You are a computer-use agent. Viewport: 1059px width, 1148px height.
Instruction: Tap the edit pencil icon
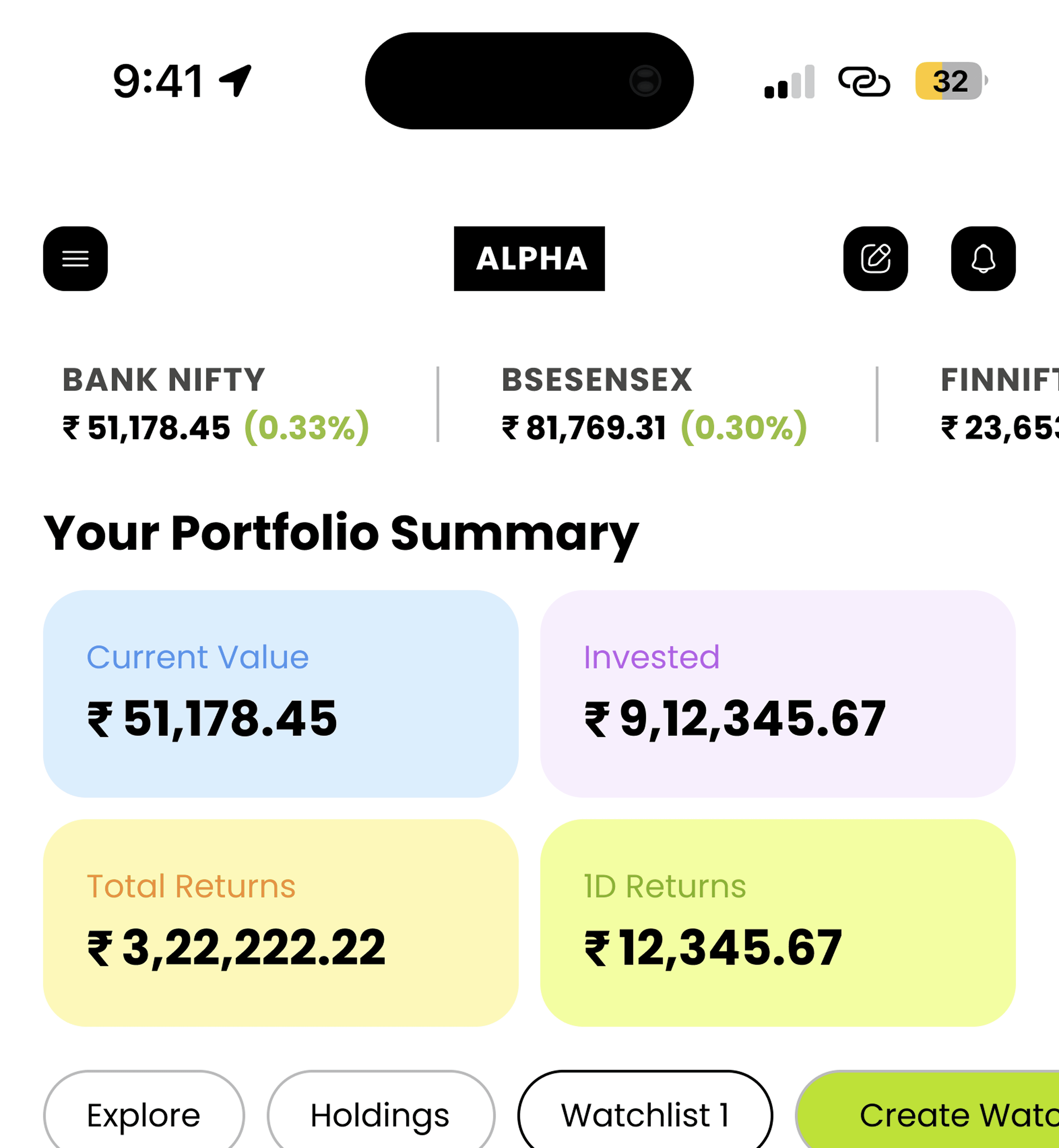875,259
